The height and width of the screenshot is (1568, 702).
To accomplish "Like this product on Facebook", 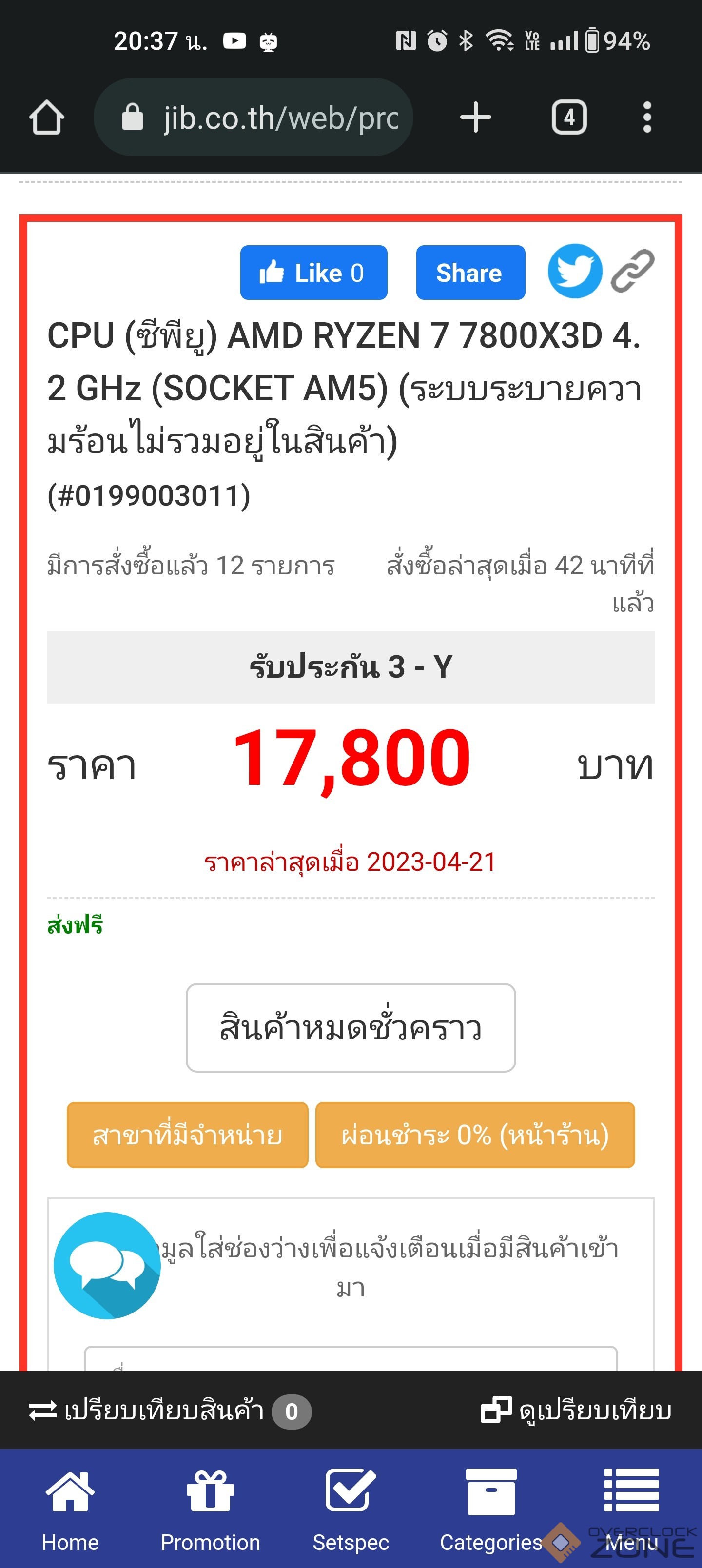I will [x=313, y=273].
